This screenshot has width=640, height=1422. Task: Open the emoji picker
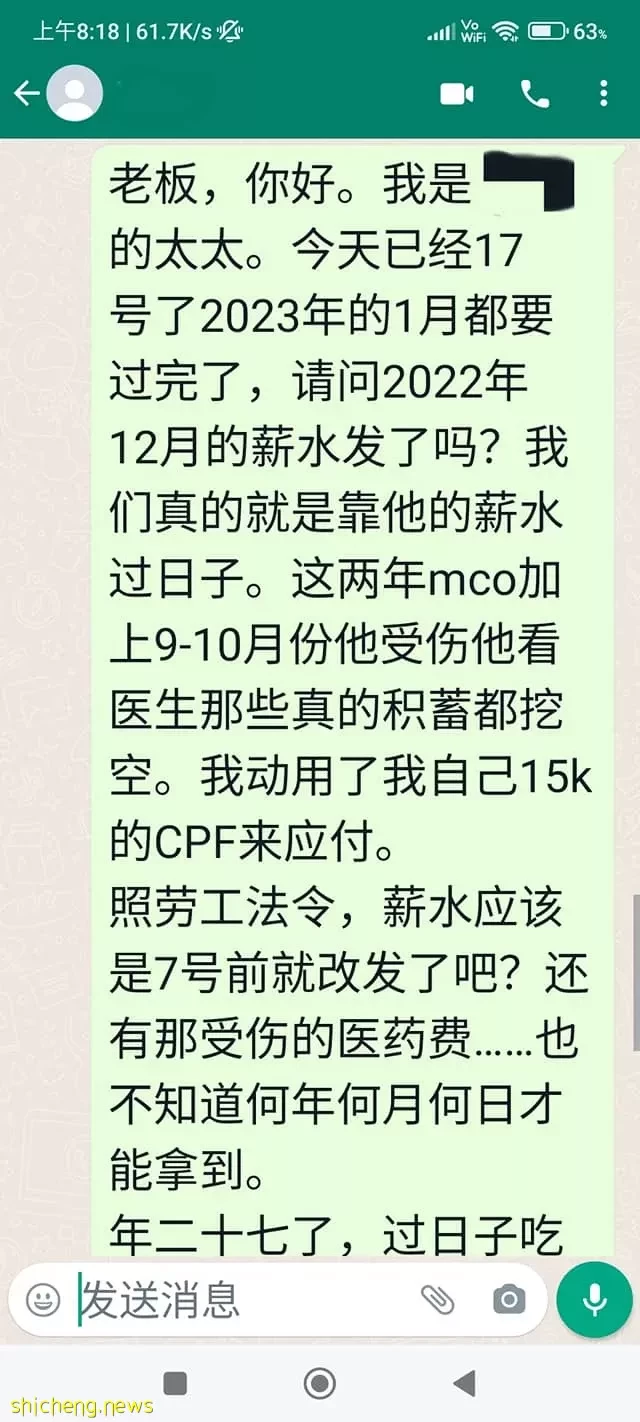point(42,1300)
